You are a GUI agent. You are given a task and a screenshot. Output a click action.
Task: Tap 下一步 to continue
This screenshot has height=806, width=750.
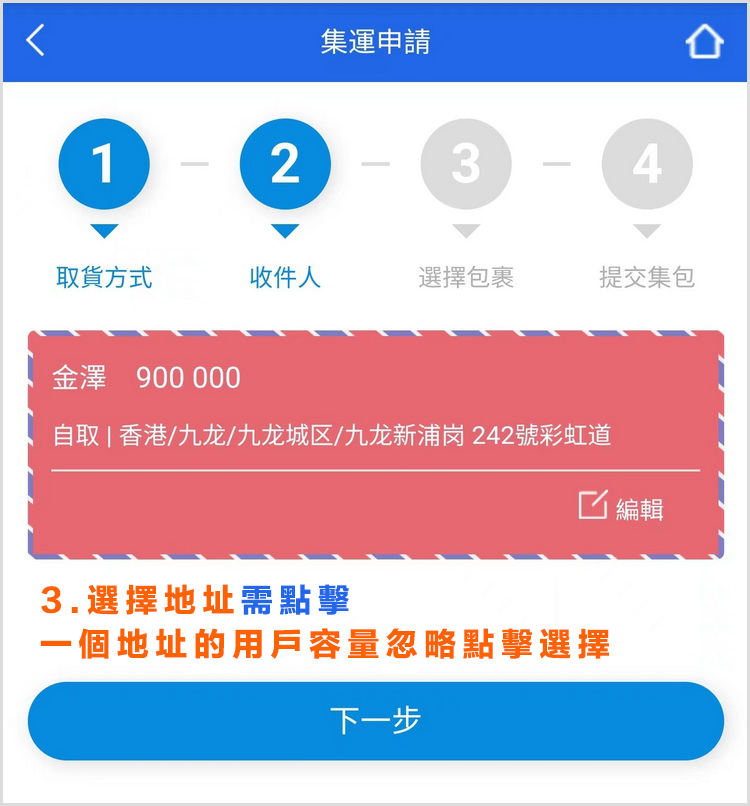pos(375,721)
